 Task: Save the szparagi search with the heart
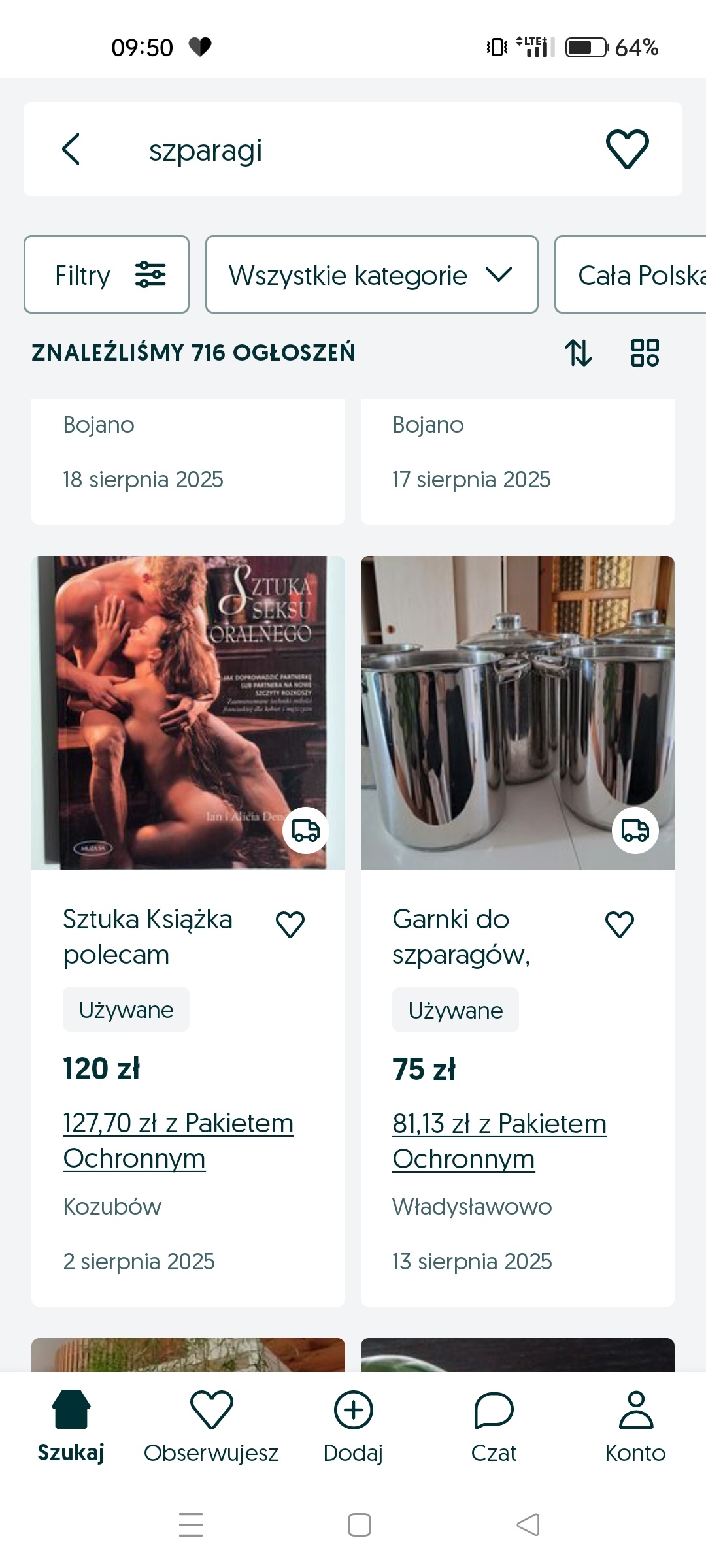click(627, 149)
